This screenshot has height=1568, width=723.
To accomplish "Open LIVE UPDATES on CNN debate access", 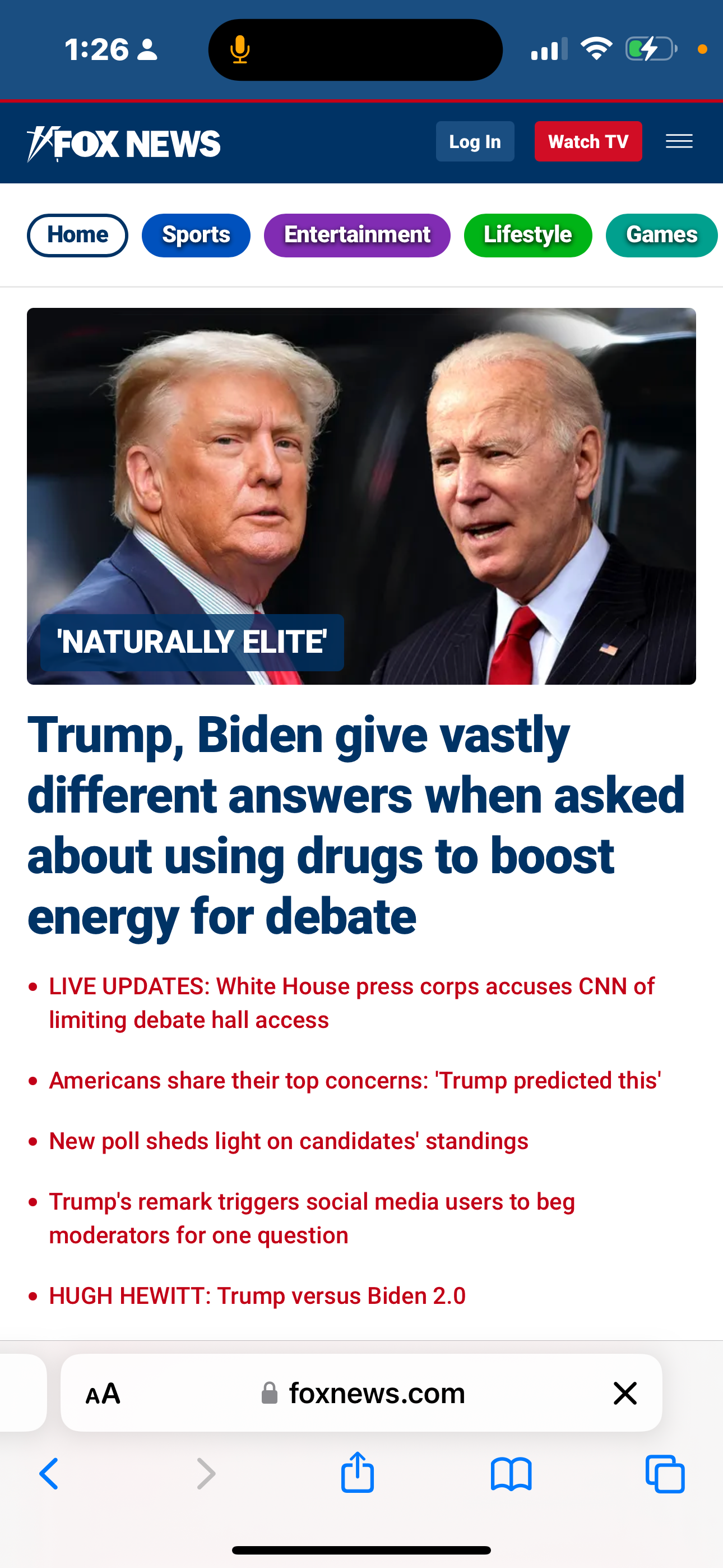I will (352, 1003).
